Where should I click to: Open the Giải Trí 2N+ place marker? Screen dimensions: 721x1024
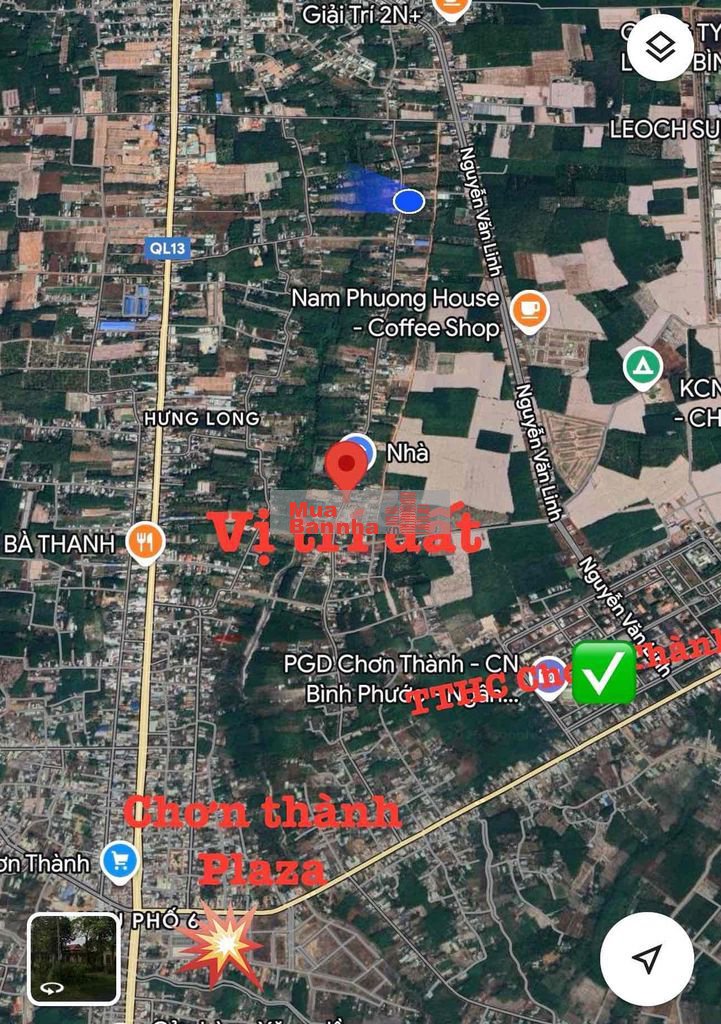(452, 9)
